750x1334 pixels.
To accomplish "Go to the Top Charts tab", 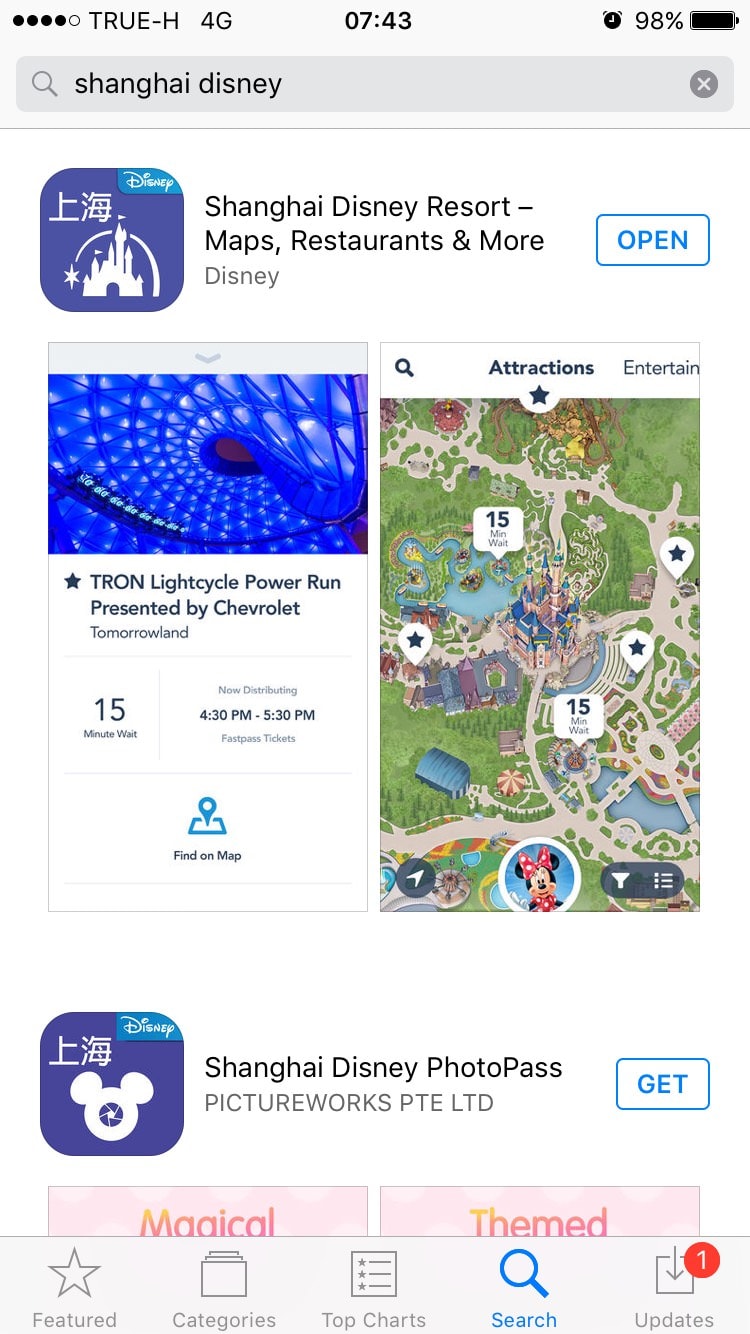I will pos(374,1288).
